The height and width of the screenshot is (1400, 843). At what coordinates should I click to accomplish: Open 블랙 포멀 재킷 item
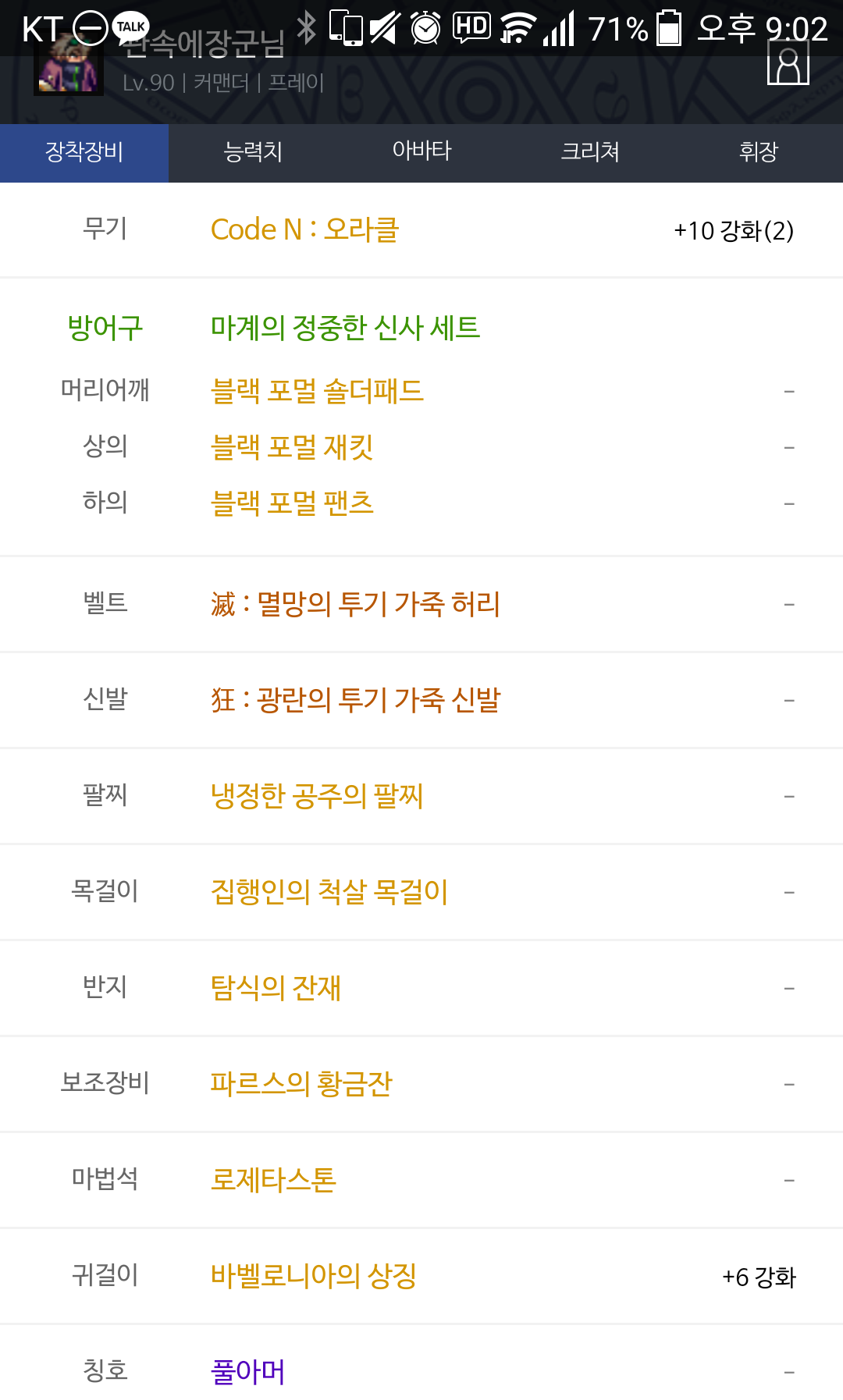[292, 446]
